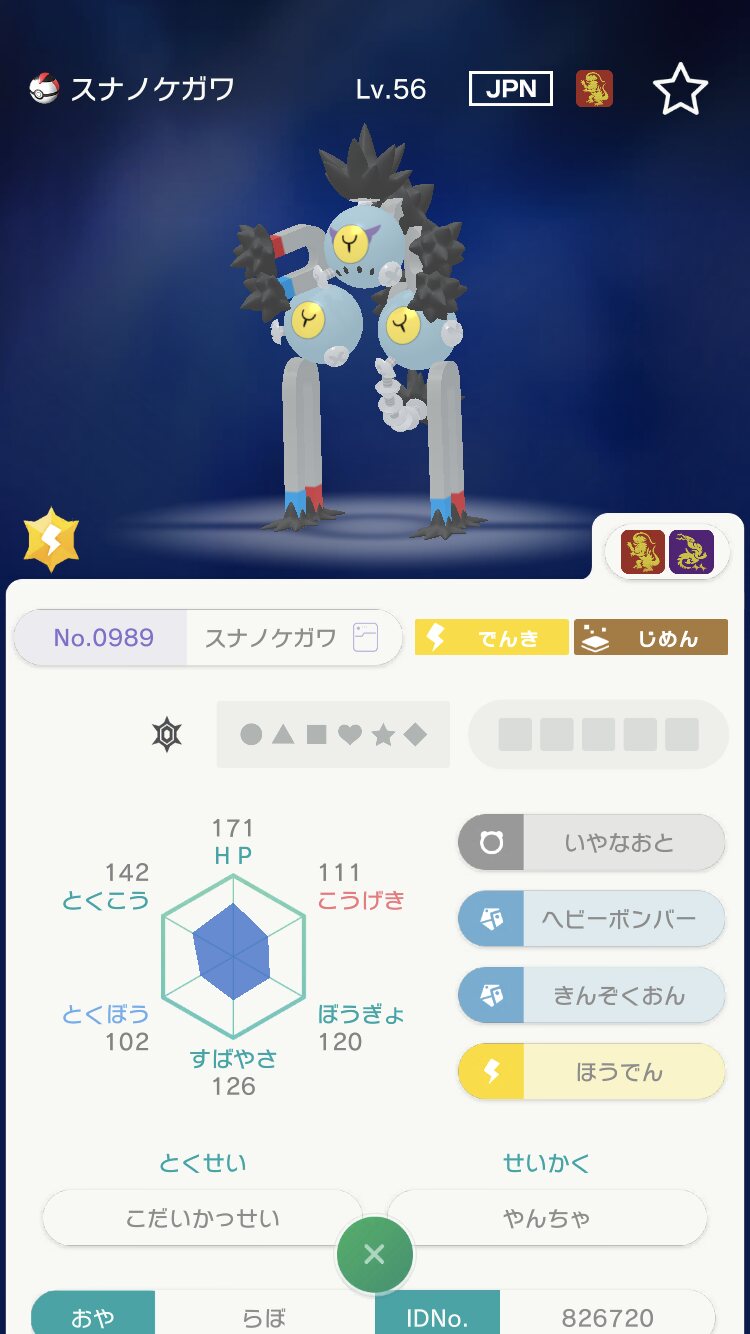View details of the move いやなおと
The image size is (750, 1334).
coord(591,843)
